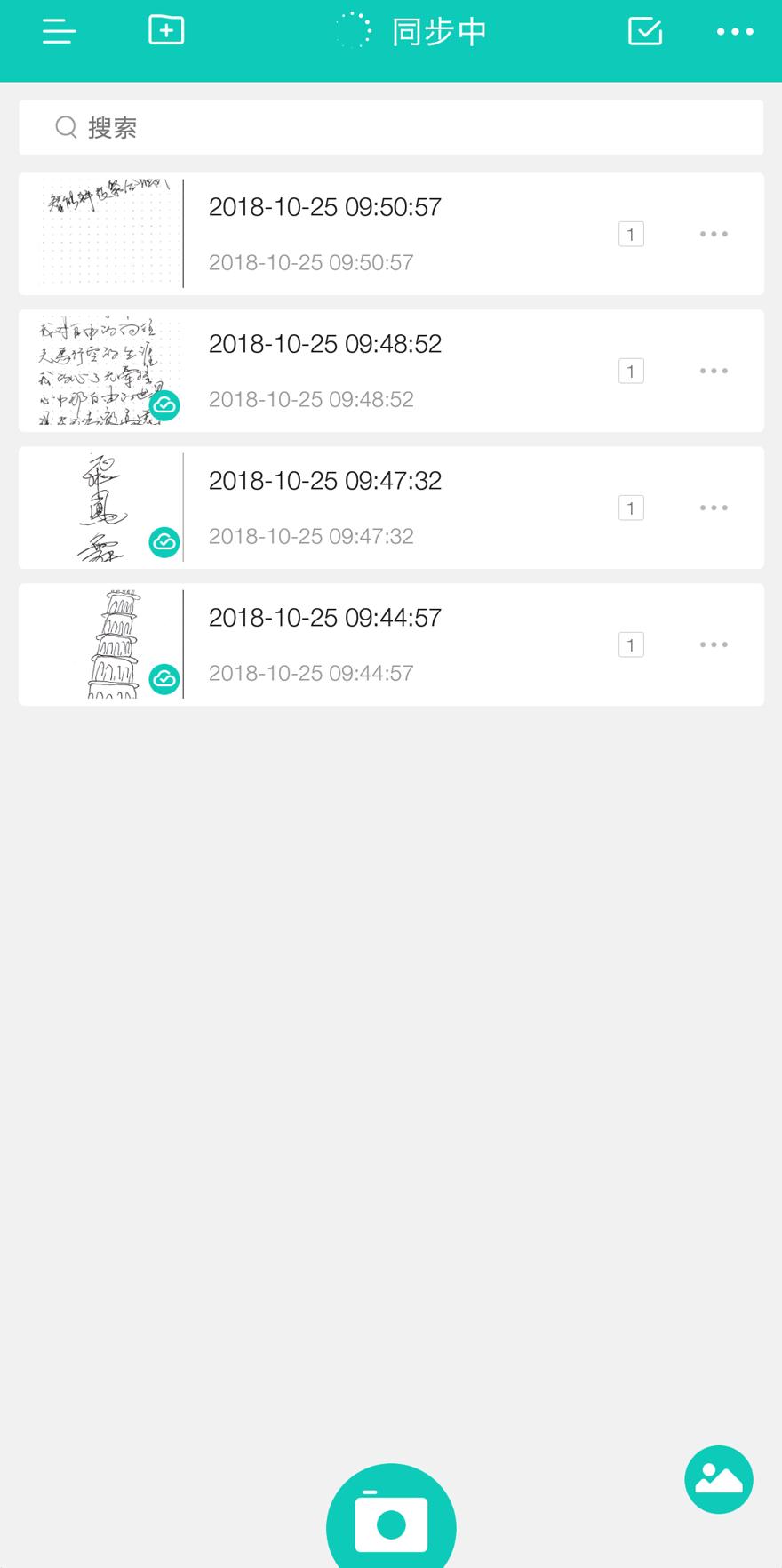Launch the camera to scan a document

[x=391, y=1524]
